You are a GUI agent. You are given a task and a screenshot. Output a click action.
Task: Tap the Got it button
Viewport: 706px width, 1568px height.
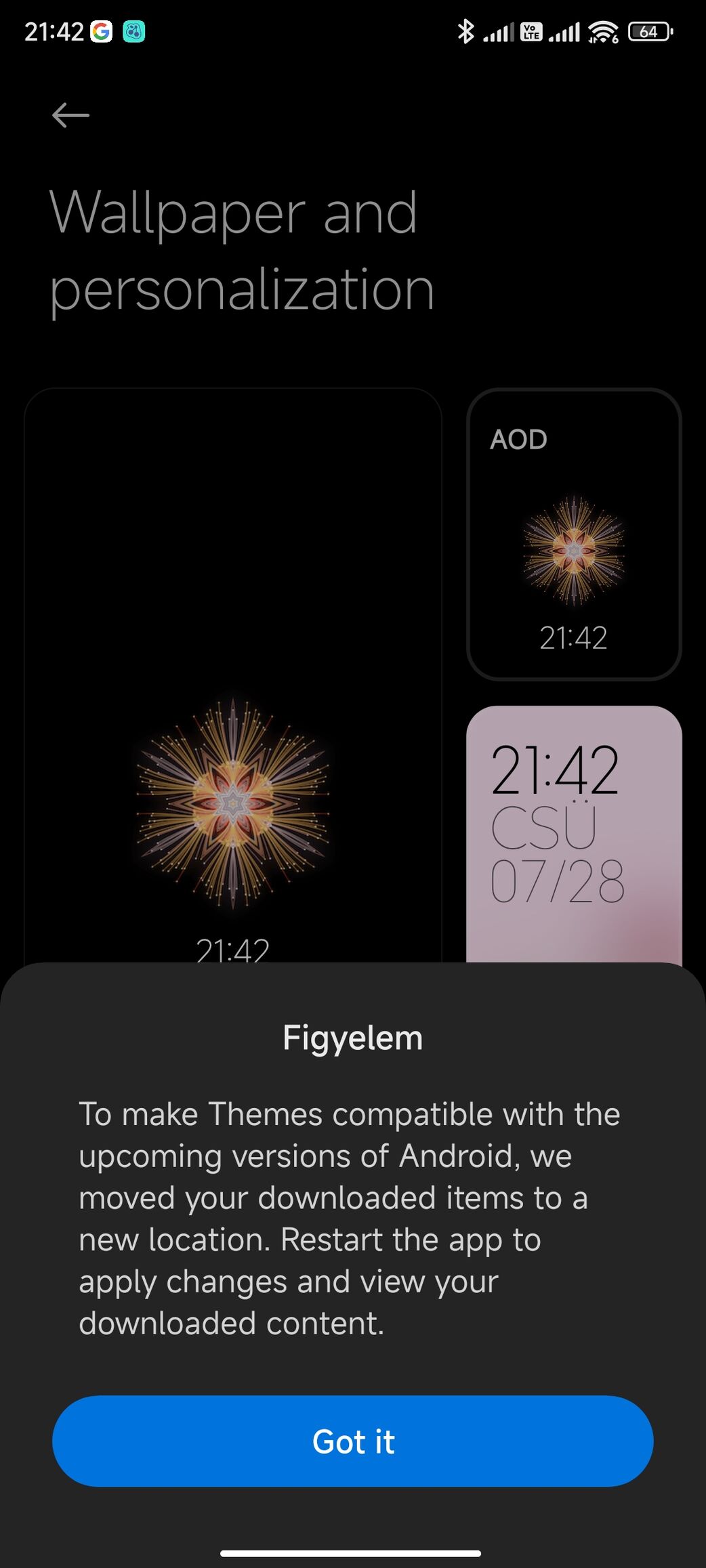pos(352,1441)
